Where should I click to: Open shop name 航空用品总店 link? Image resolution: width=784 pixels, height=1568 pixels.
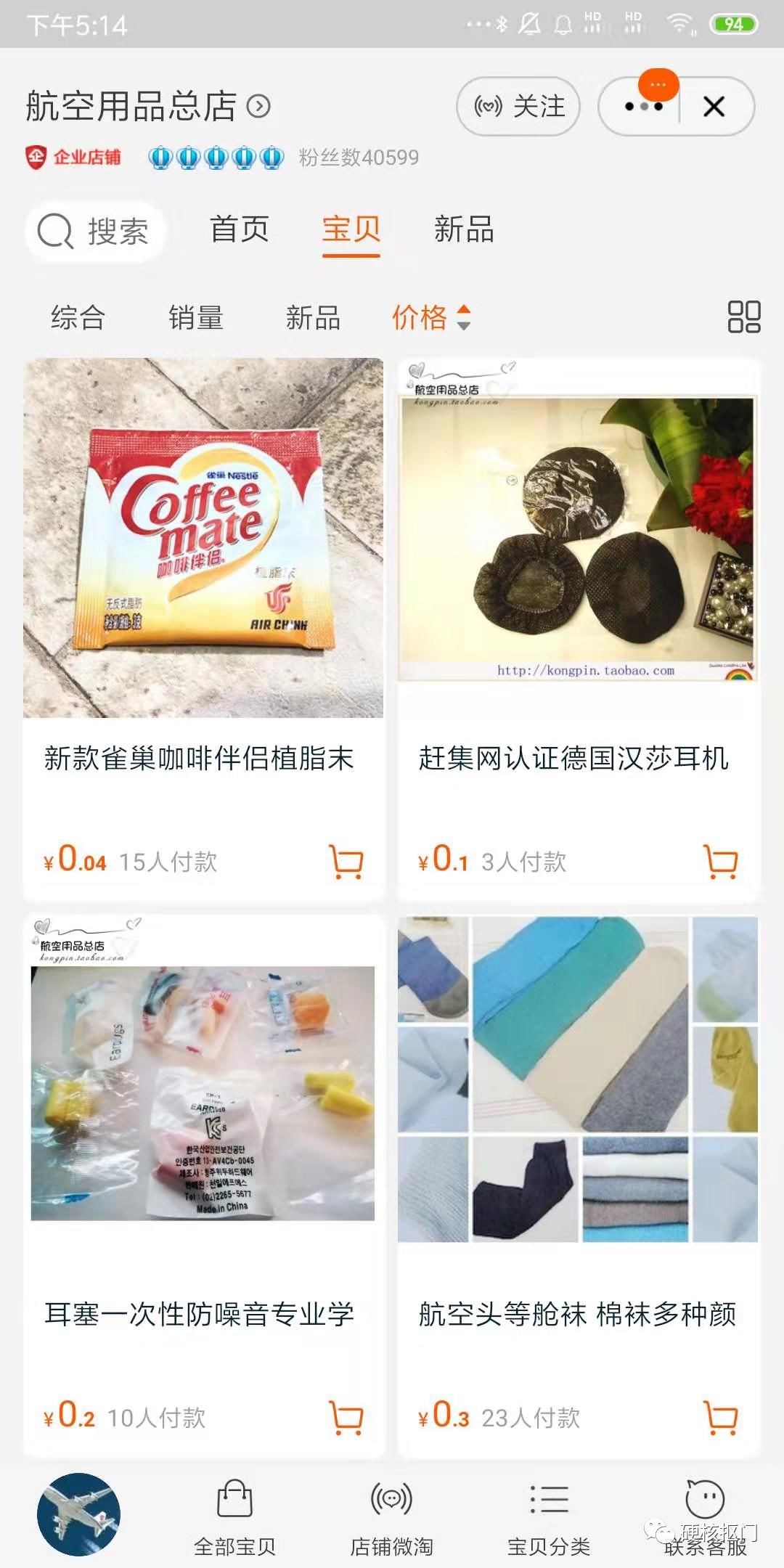pyautogui.click(x=134, y=106)
